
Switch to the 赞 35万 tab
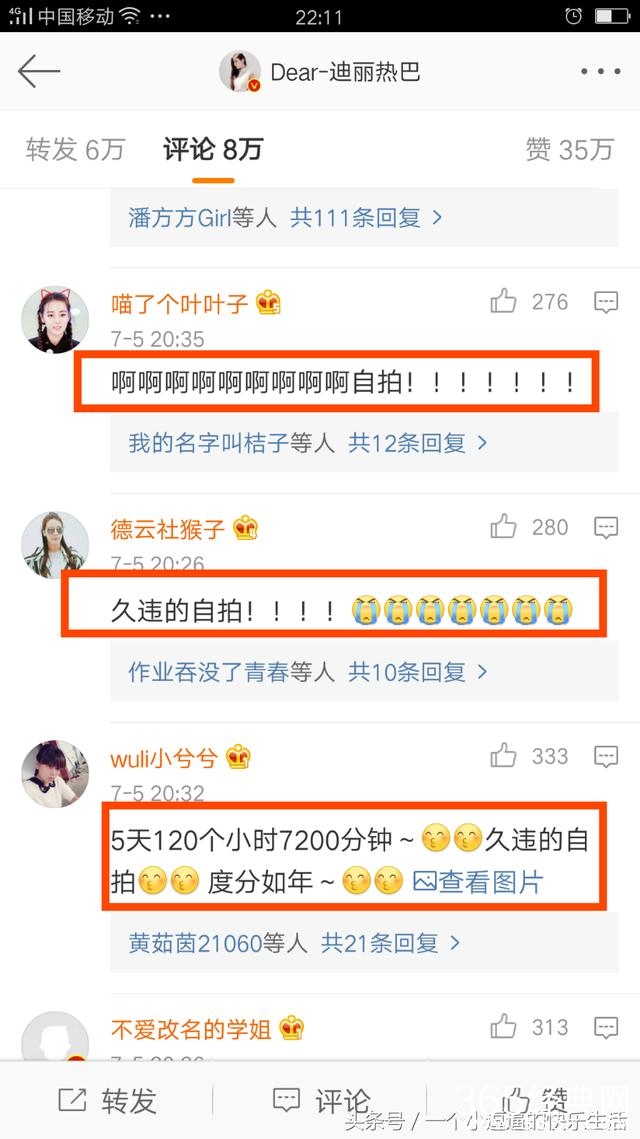[569, 150]
